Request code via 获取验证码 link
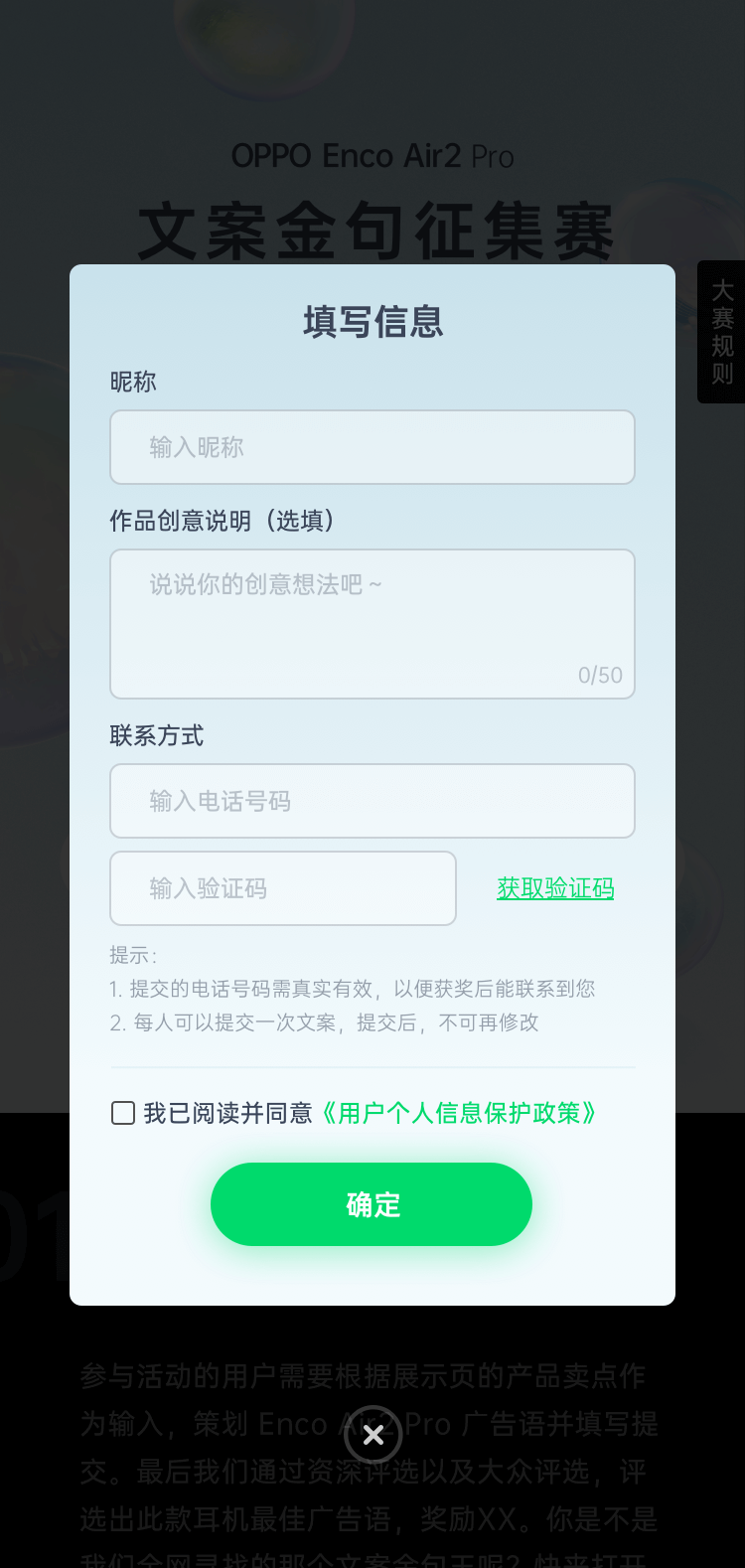 click(x=555, y=888)
